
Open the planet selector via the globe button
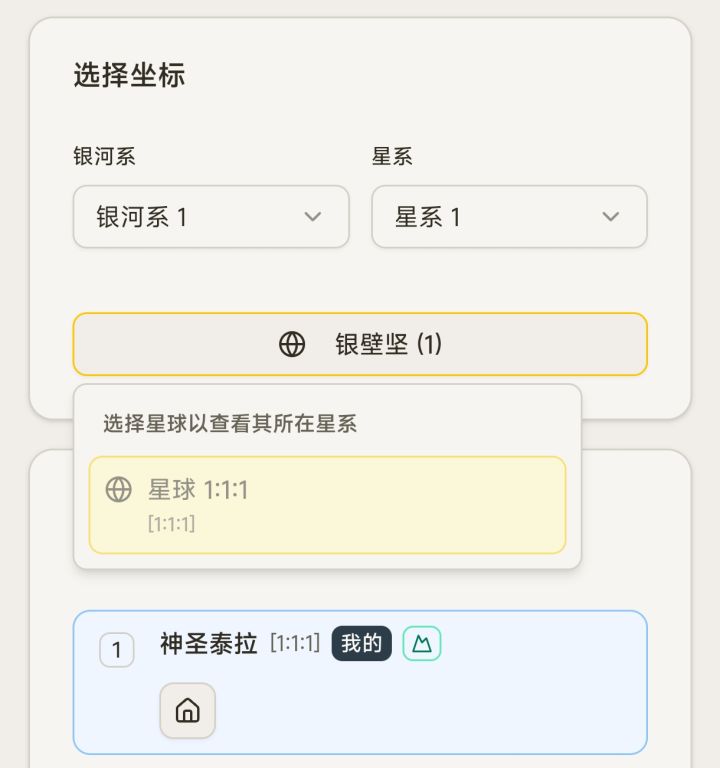click(x=360, y=344)
